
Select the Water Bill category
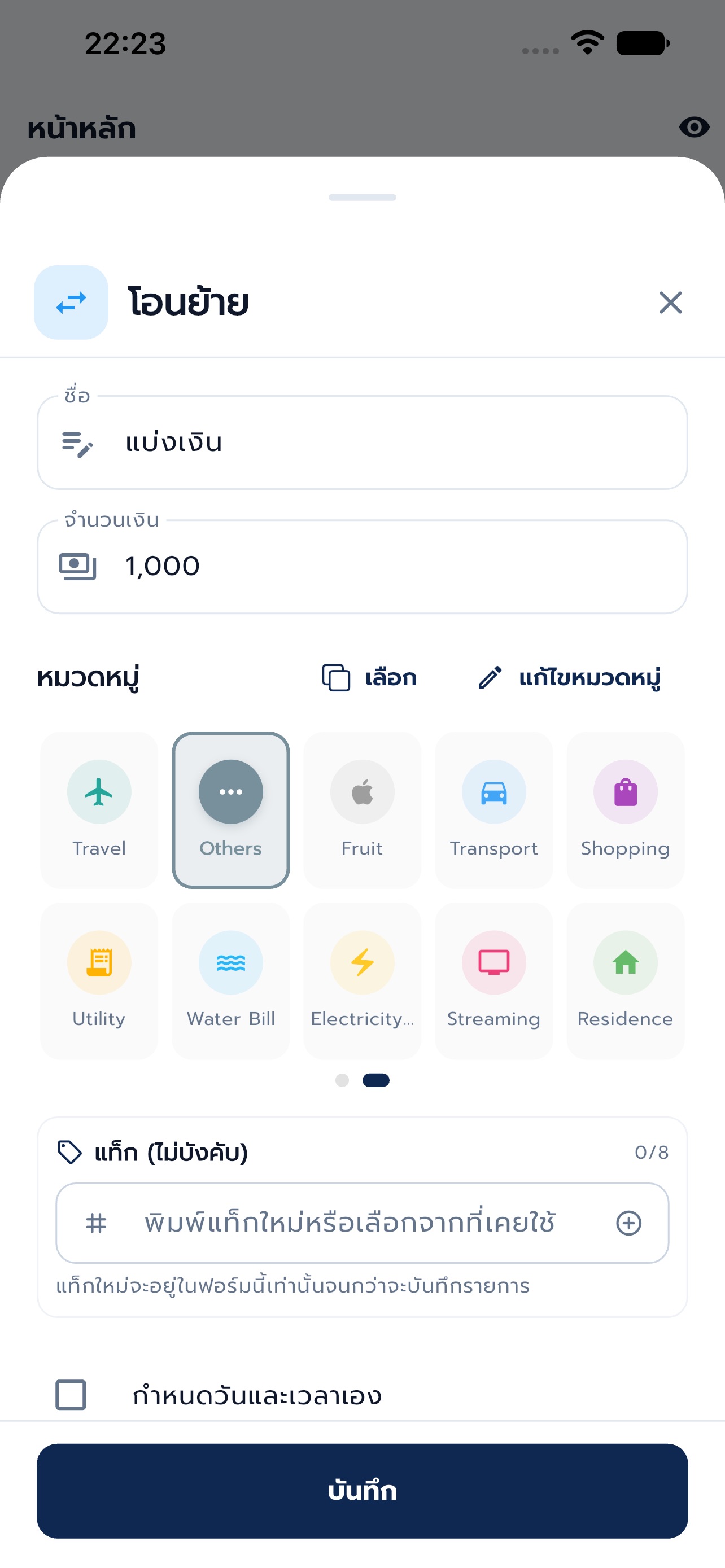231,980
